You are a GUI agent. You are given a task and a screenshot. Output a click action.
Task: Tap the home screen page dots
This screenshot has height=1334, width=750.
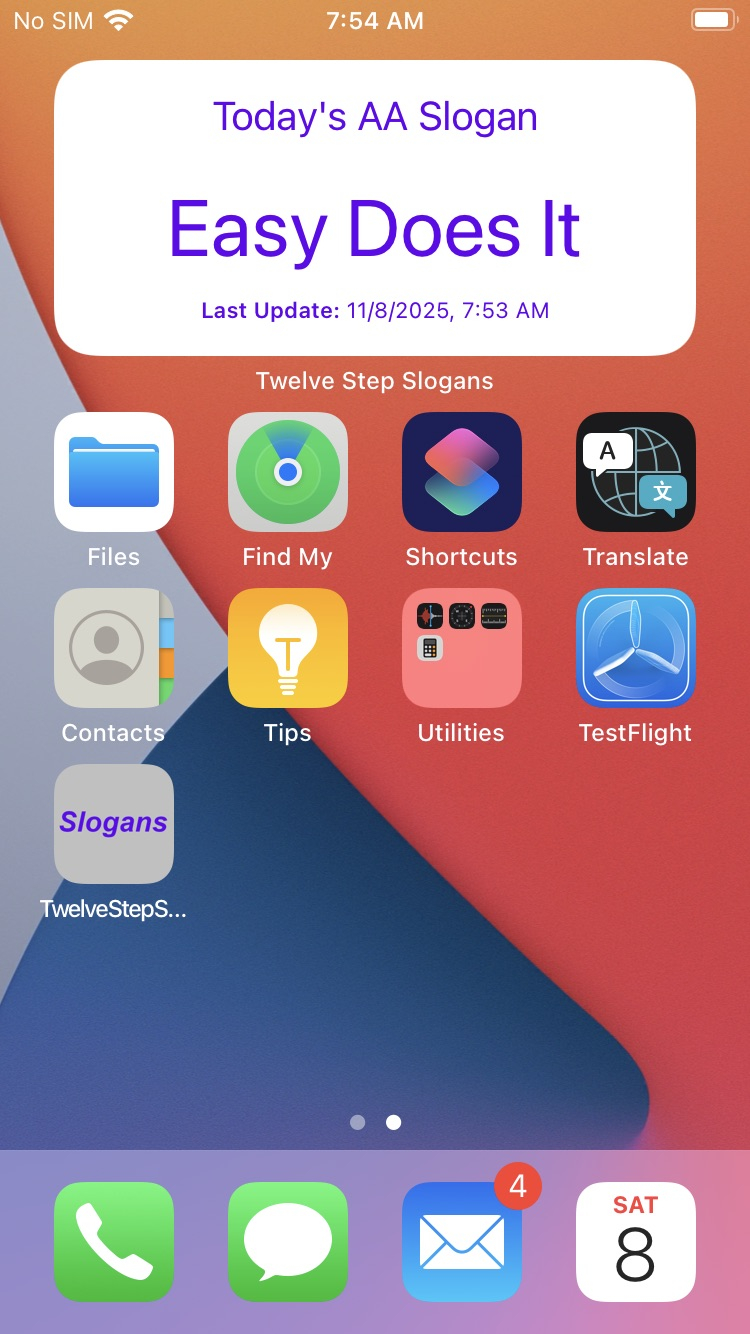coord(375,1122)
